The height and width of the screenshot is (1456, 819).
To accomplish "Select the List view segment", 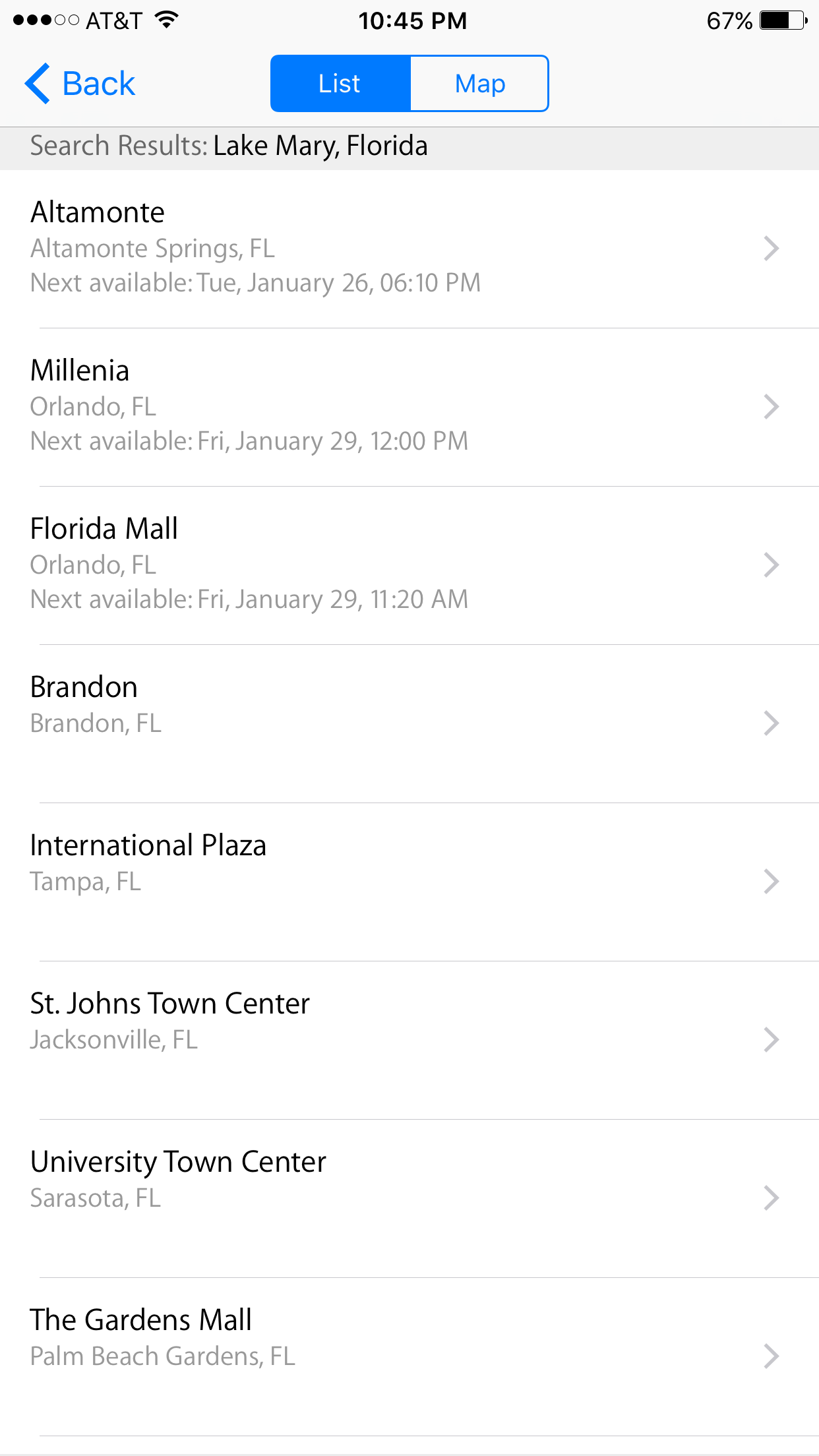I will (x=340, y=84).
